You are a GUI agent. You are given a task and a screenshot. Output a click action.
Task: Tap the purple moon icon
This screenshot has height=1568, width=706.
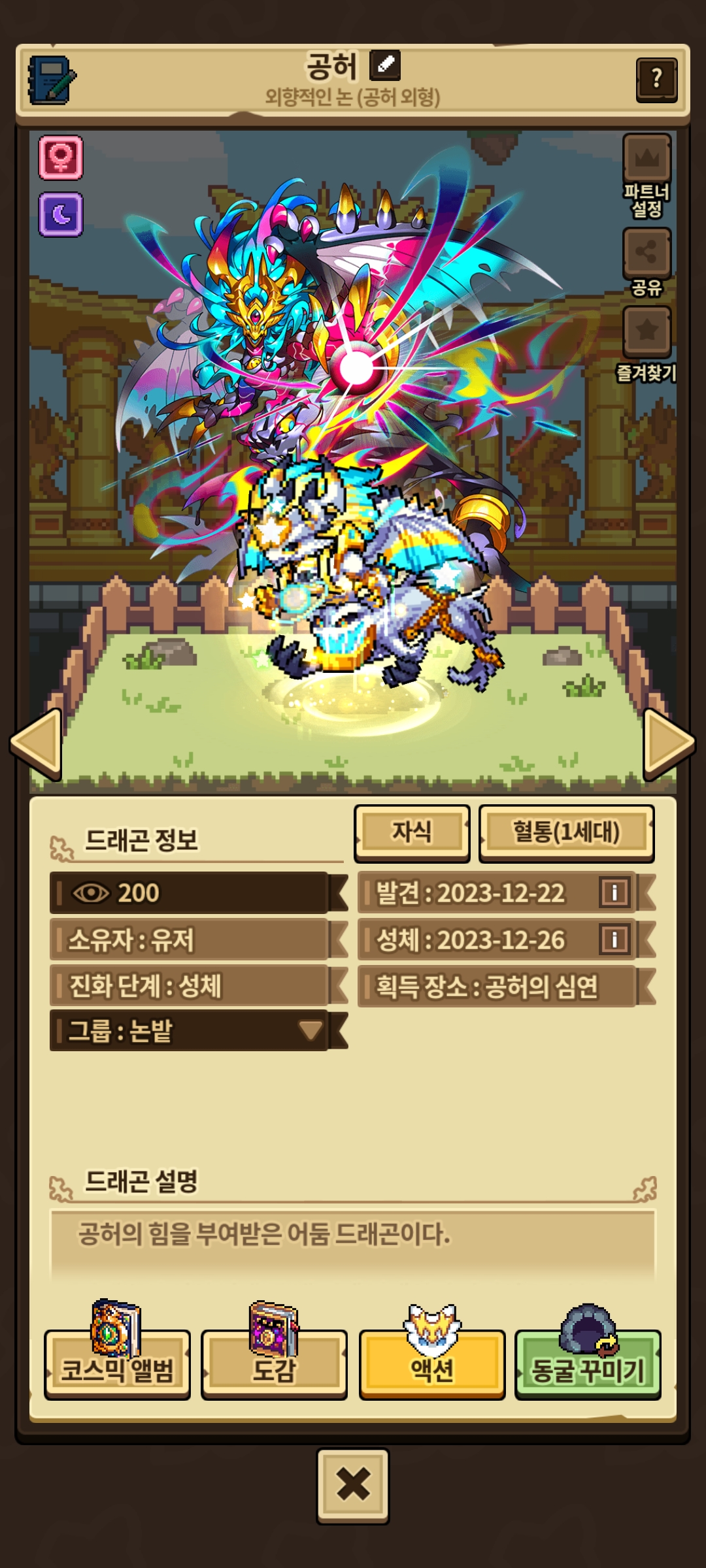61,214
